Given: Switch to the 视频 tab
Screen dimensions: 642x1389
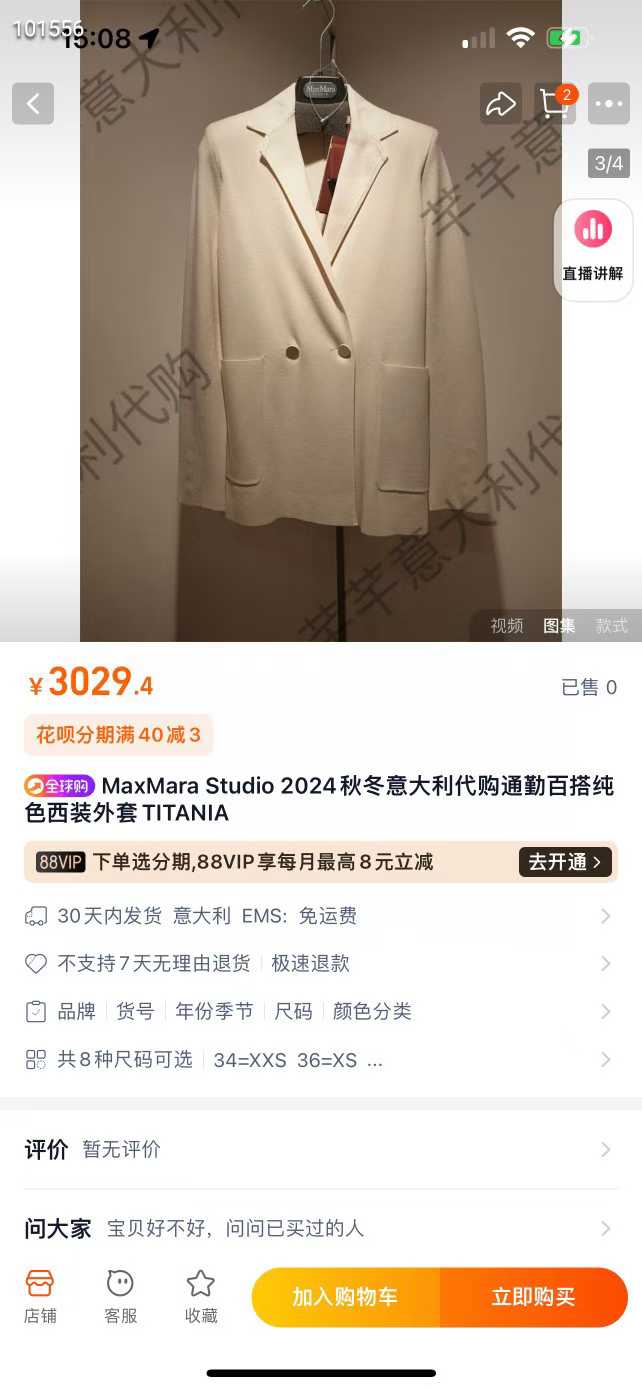Looking at the screenshot, I should pyautogui.click(x=507, y=626).
